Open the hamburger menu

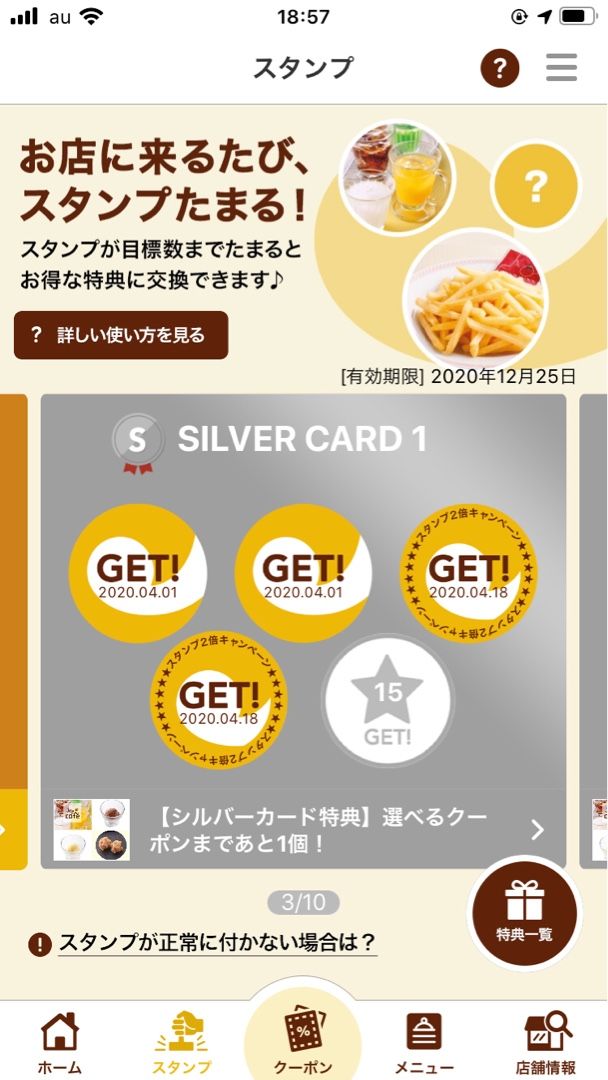point(561,68)
